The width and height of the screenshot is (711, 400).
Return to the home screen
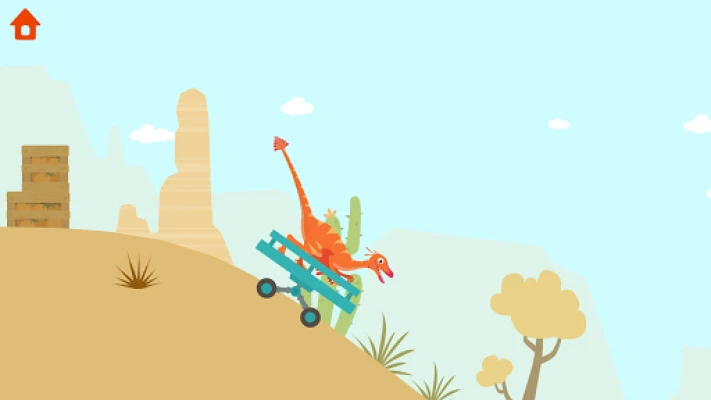coord(25,24)
